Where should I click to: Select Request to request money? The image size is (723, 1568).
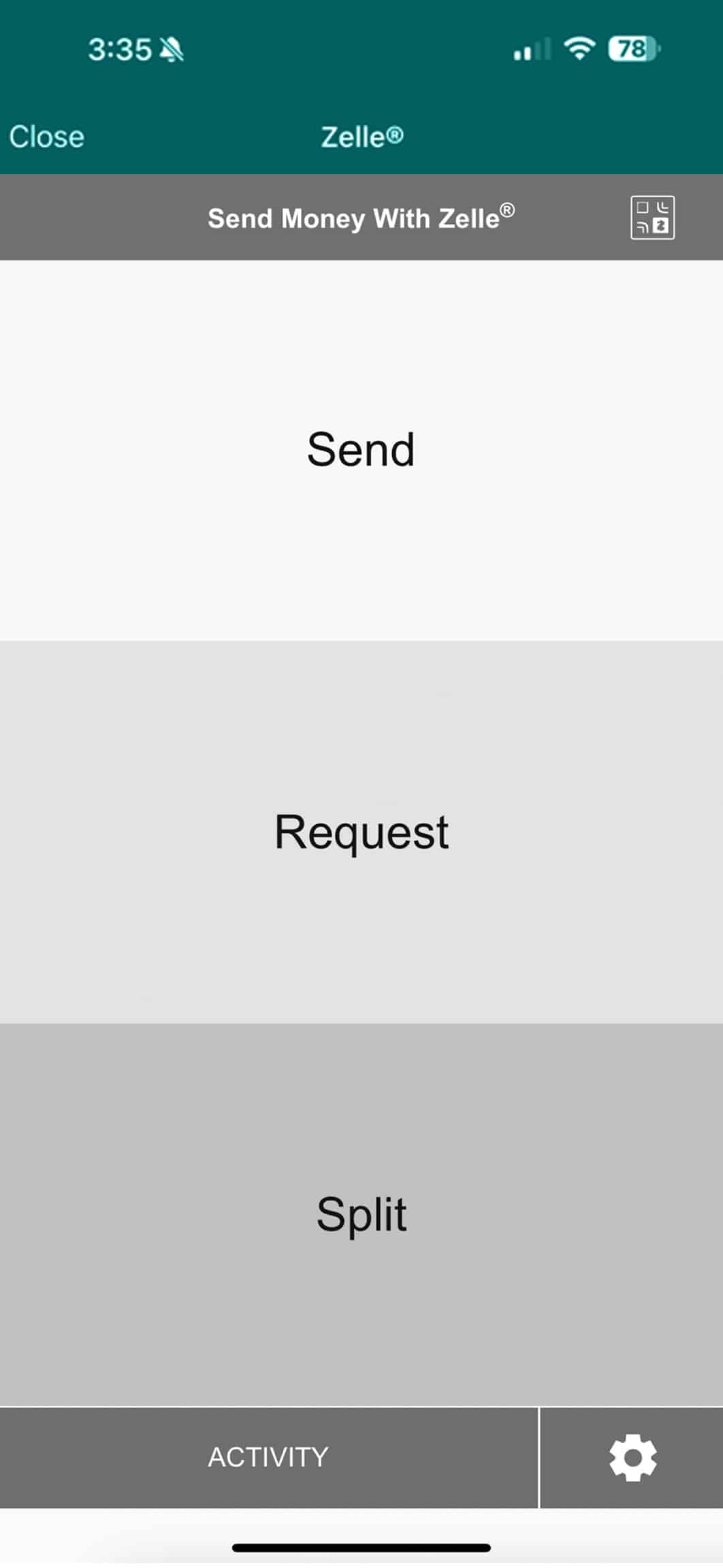pyautogui.click(x=361, y=832)
